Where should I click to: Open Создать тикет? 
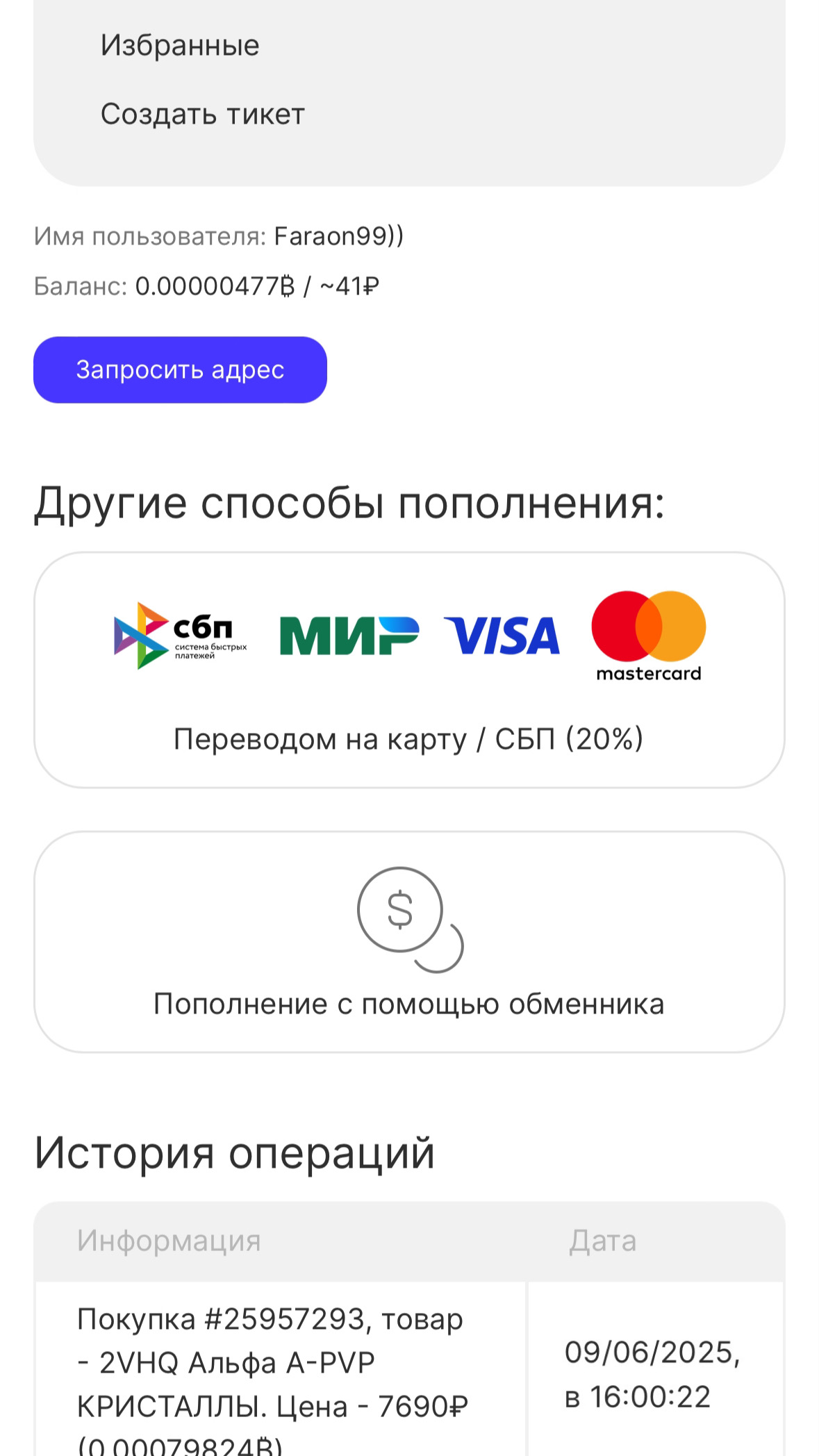pos(203,115)
